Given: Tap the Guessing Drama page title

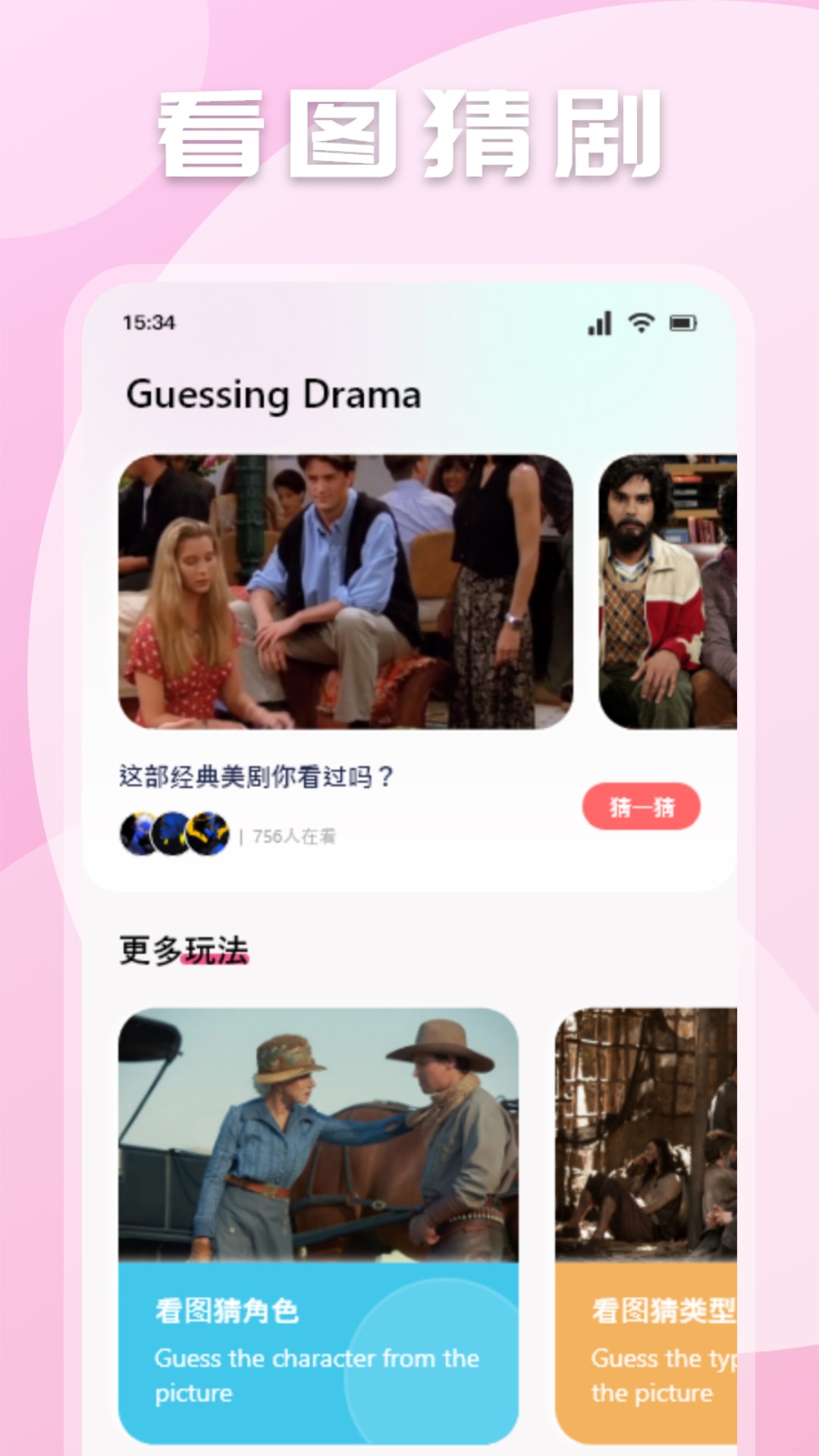Looking at the screenshot, I should pyautogui.click(x=273, y=393).
